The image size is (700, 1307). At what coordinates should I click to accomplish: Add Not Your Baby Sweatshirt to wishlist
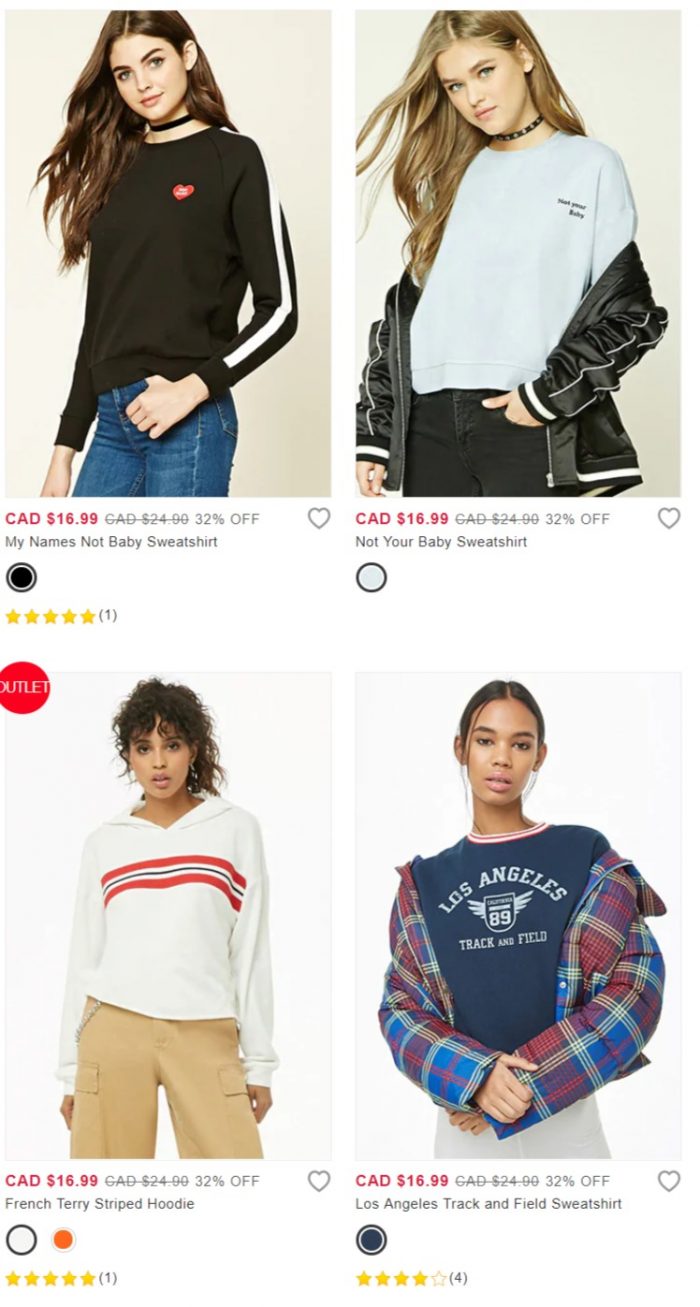[669, 518]
